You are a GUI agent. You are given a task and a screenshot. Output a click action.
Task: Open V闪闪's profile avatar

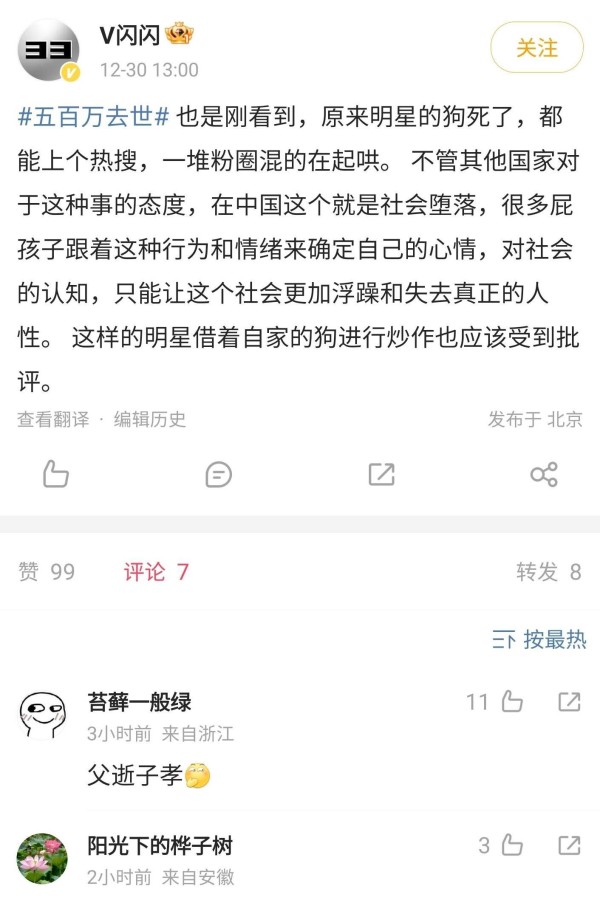click(x=48, y=50)
